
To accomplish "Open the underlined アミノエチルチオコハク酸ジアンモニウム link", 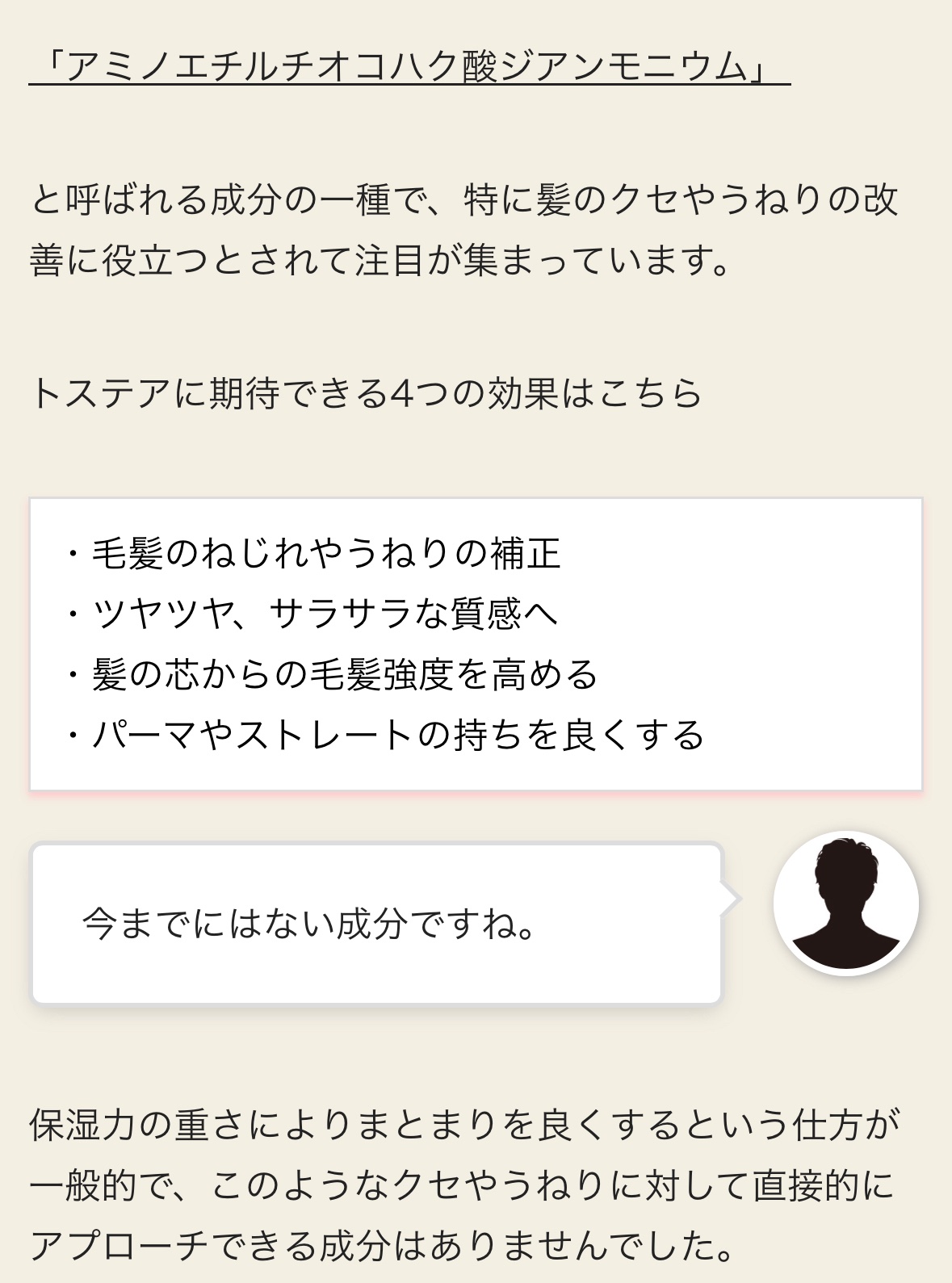I will (409, 66).
